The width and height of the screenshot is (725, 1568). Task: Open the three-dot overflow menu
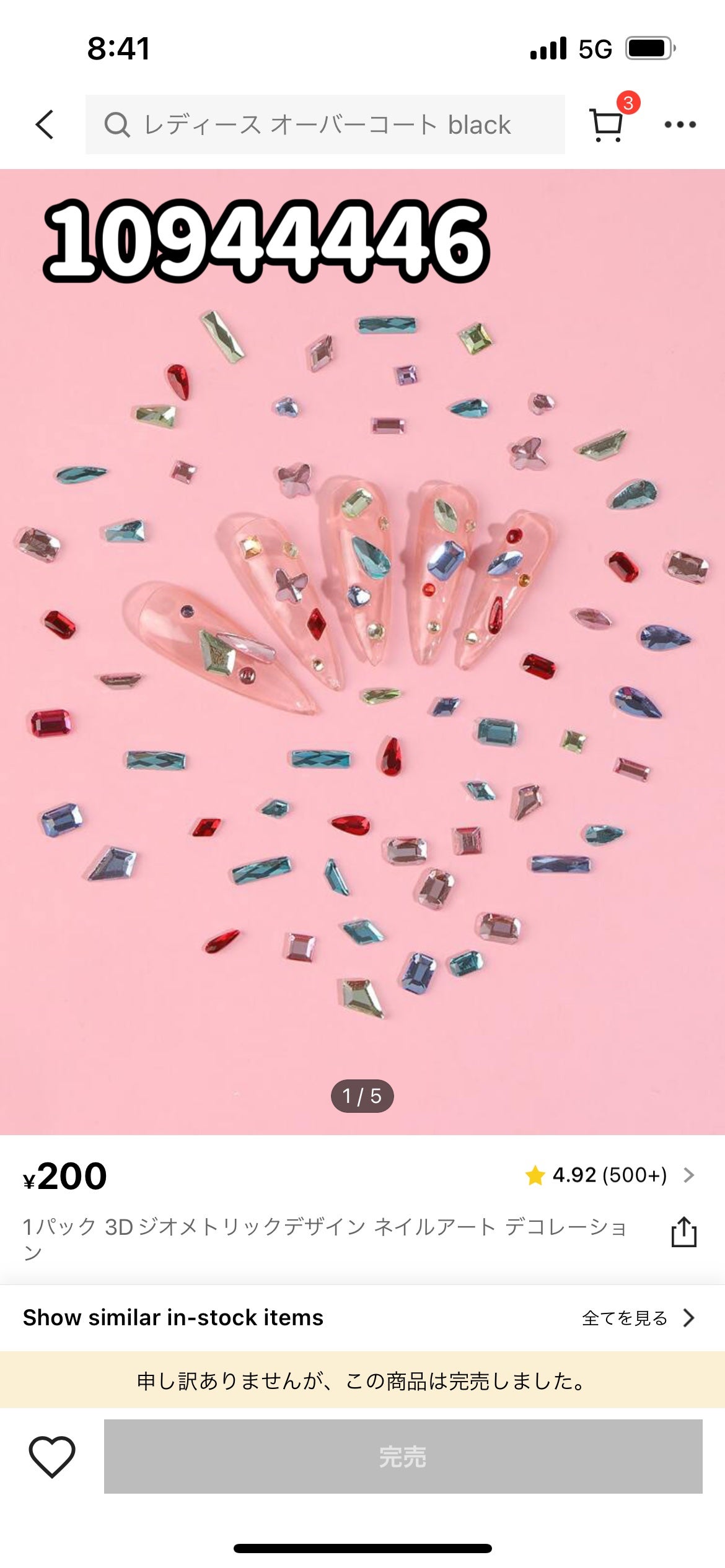pos(680,124)
